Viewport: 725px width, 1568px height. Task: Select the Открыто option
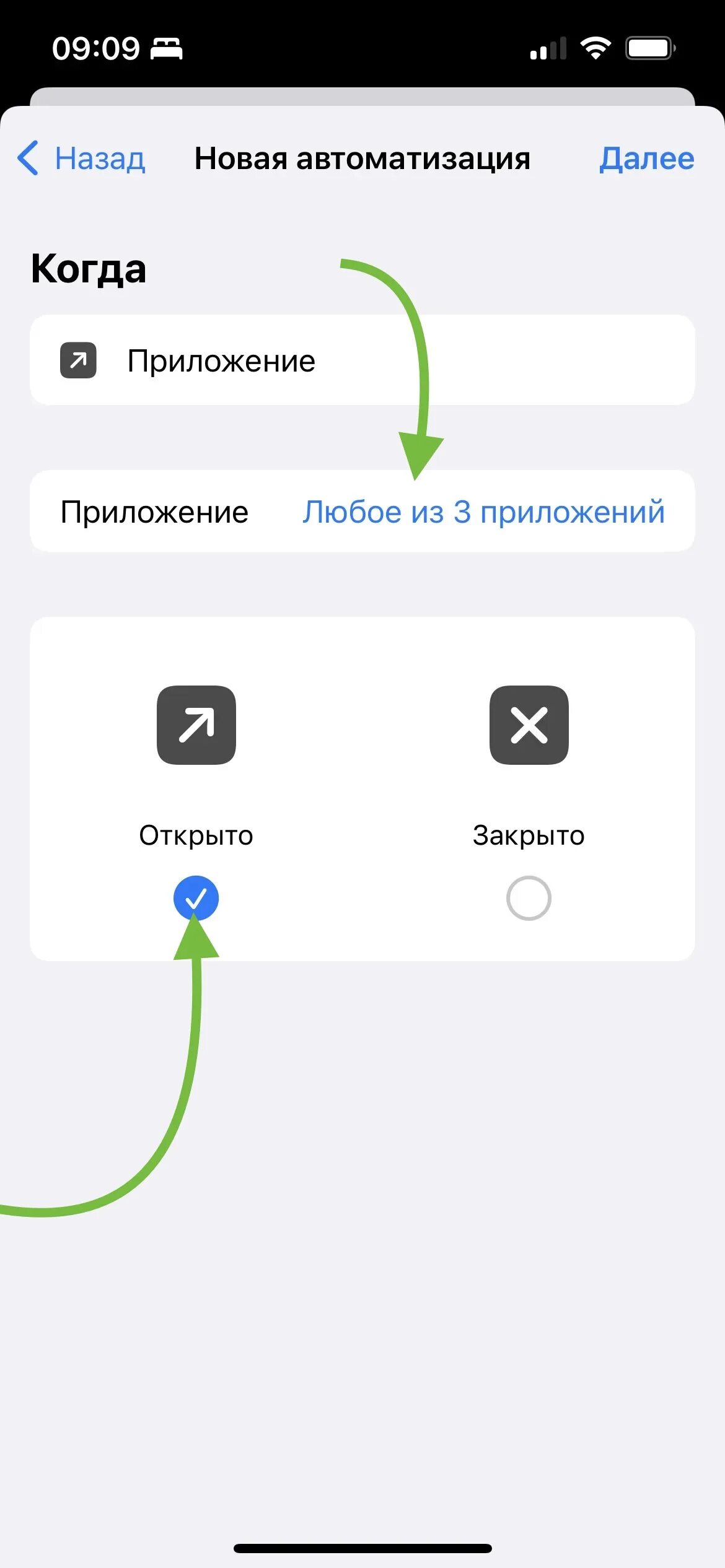tap(196, 897)
